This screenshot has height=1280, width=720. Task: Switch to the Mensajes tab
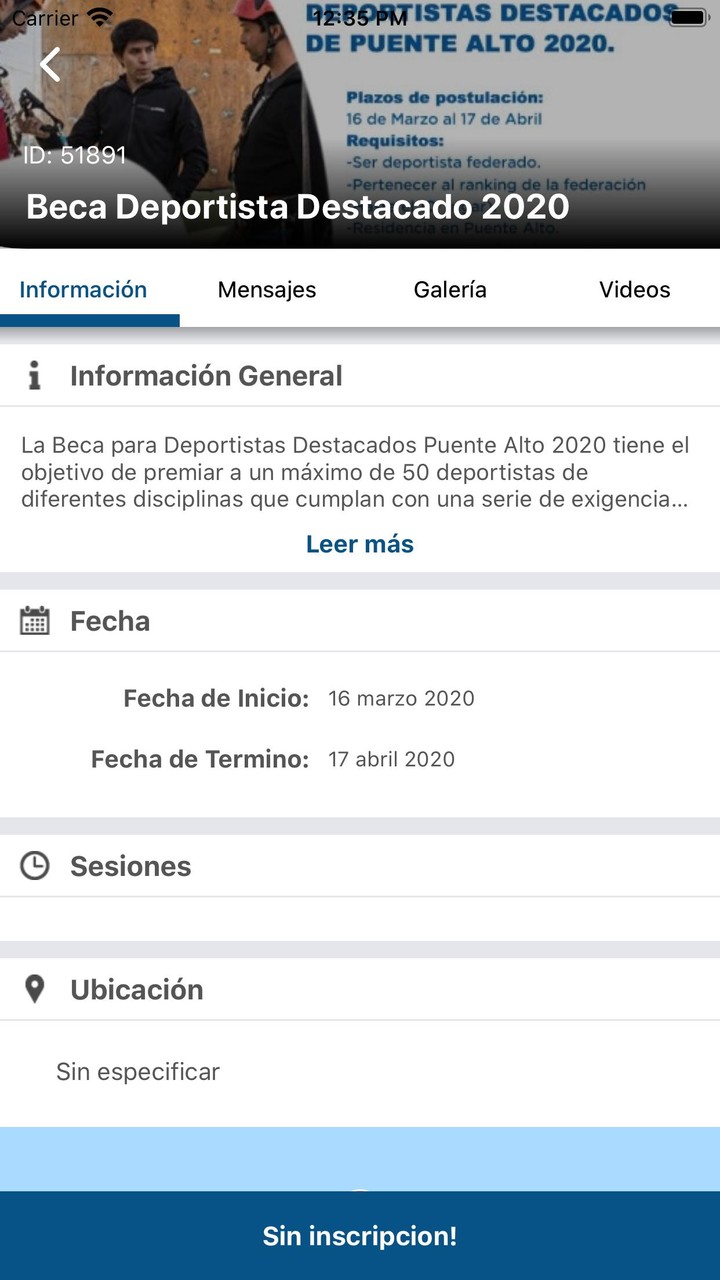(266, 290)
